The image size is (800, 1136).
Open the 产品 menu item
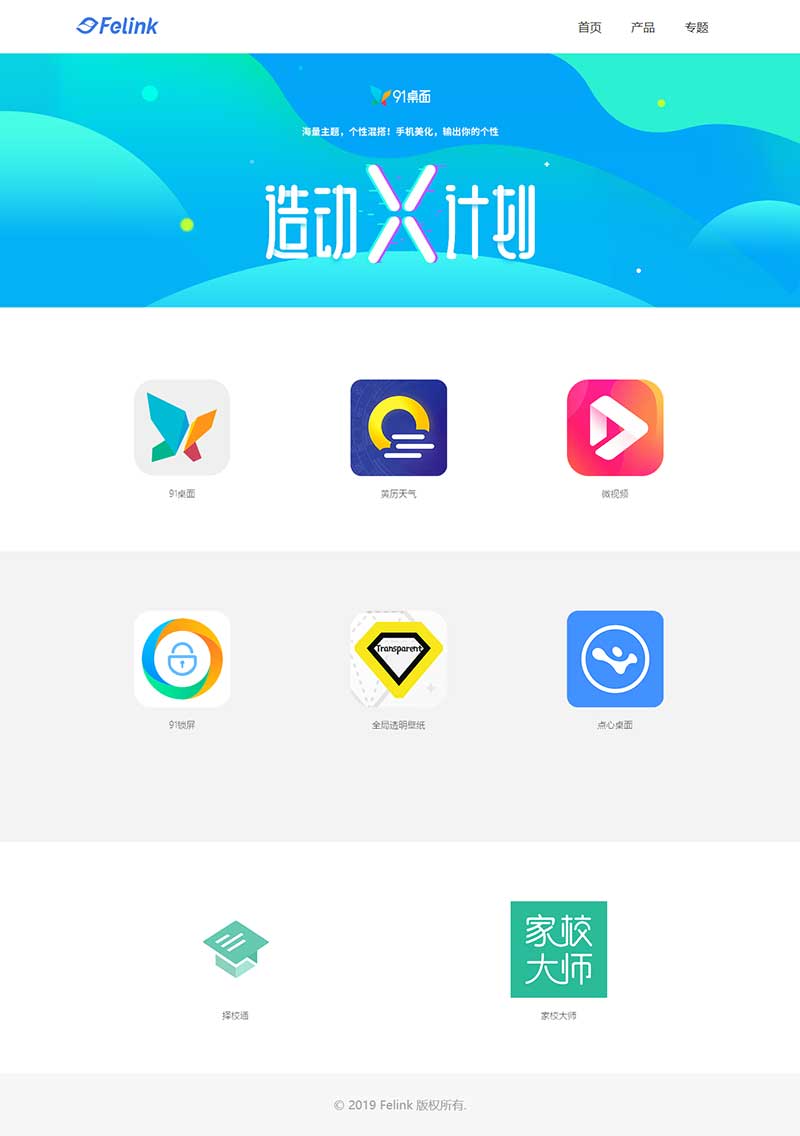click(643, 27)
